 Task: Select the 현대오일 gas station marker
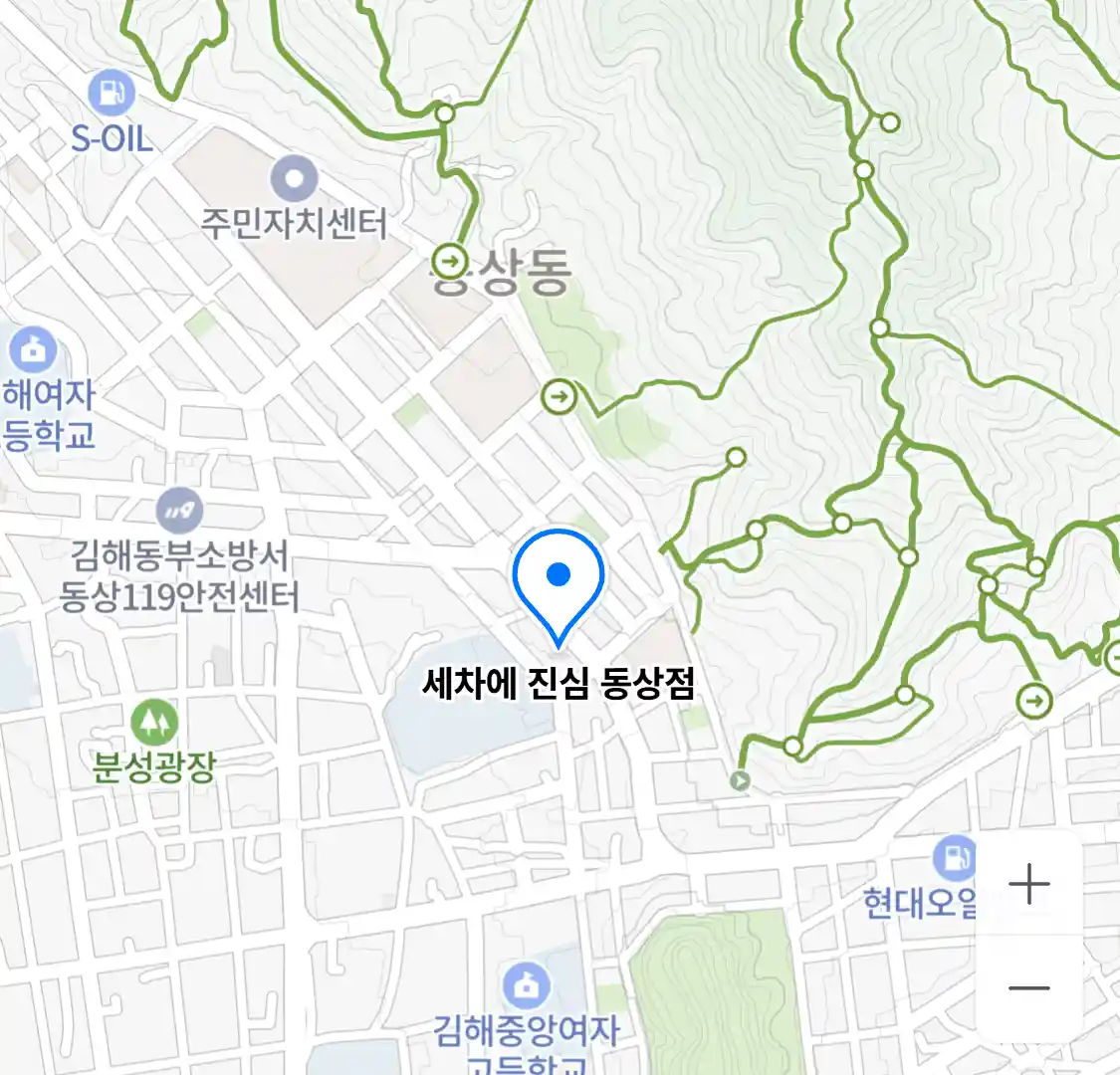pyautogui.click(x=953, y=857)
